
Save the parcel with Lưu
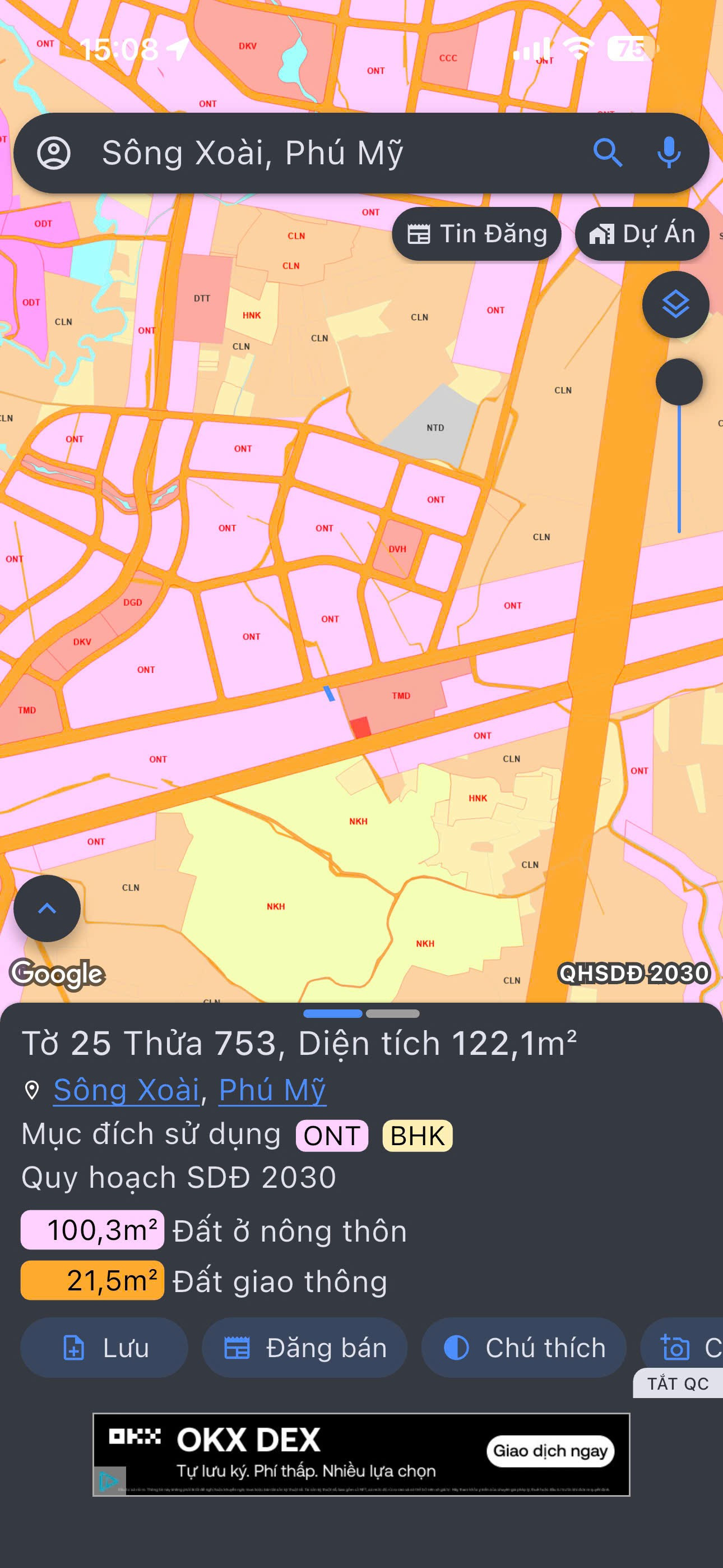104,1348
